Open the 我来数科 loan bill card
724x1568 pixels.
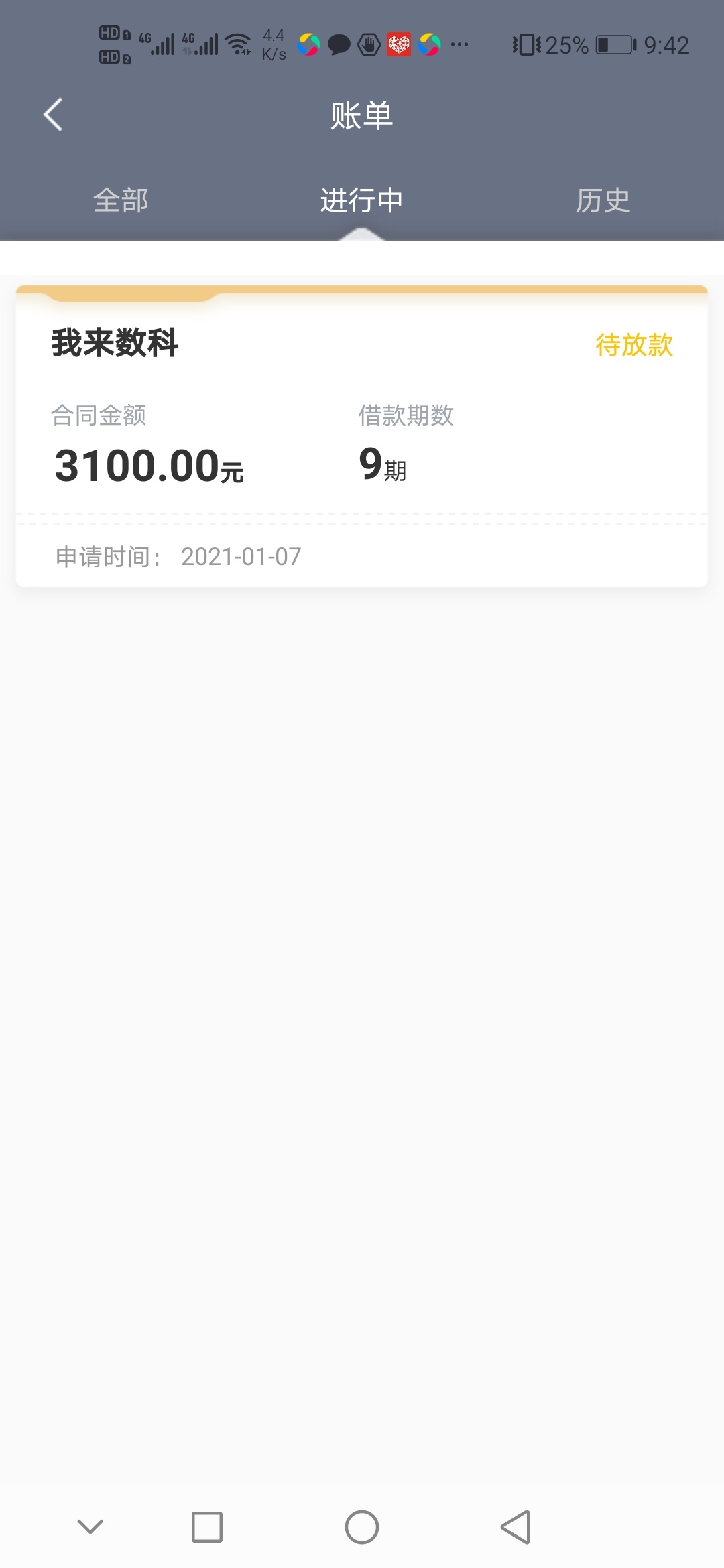point(362,436)
